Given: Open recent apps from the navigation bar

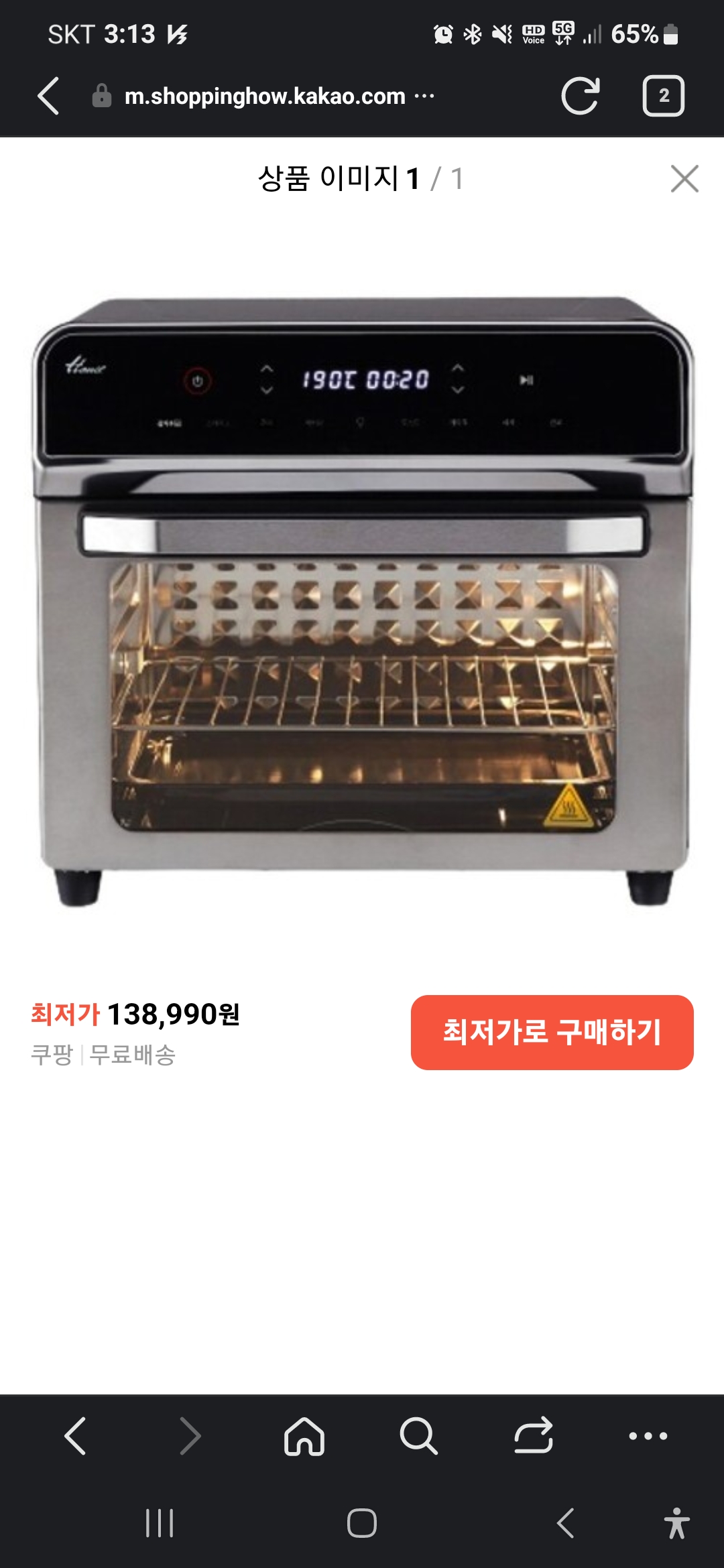Looking at the screenshot, I should pos(160,1523).
